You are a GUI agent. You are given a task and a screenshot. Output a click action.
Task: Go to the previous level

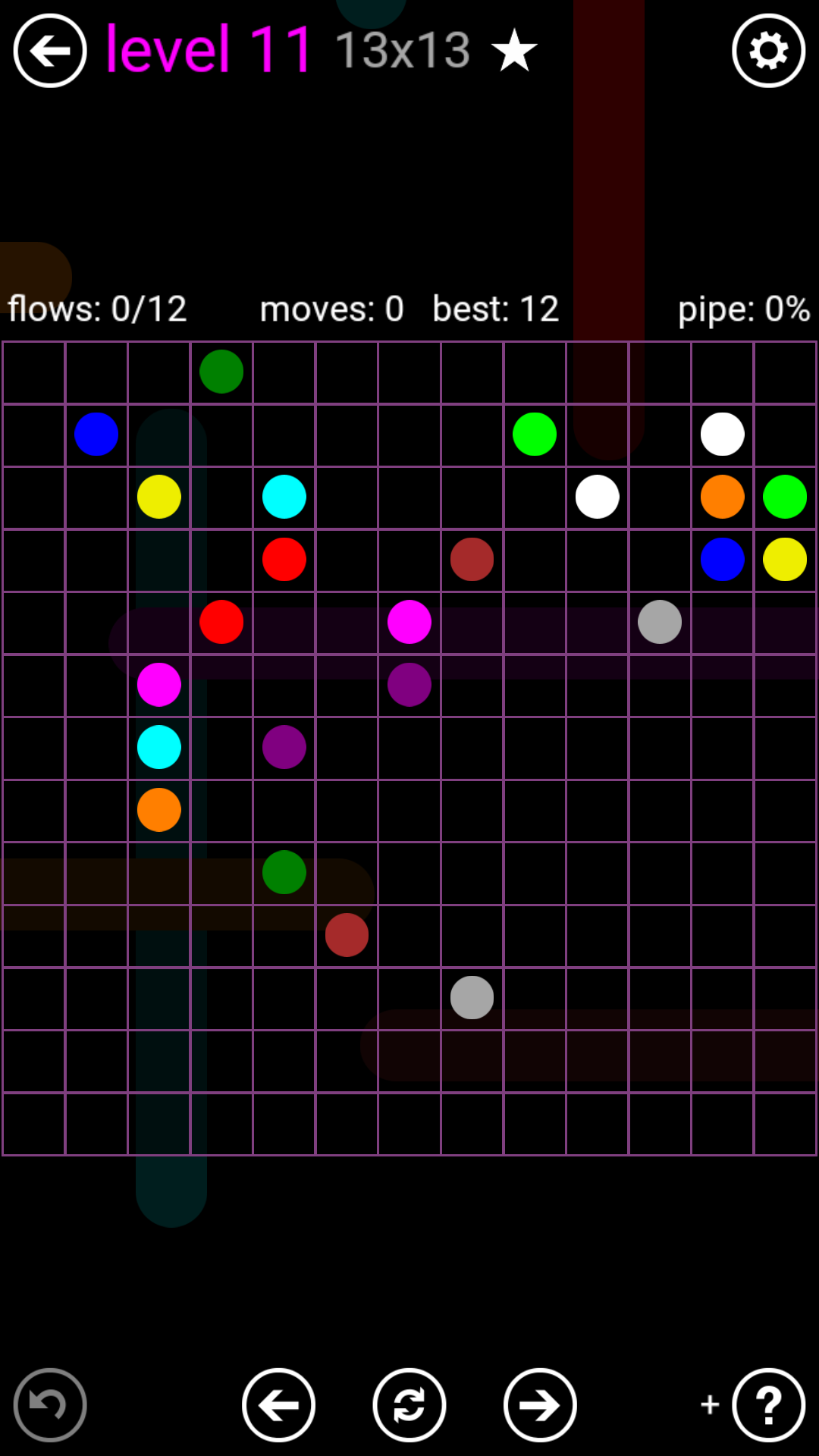point(278,1405)
